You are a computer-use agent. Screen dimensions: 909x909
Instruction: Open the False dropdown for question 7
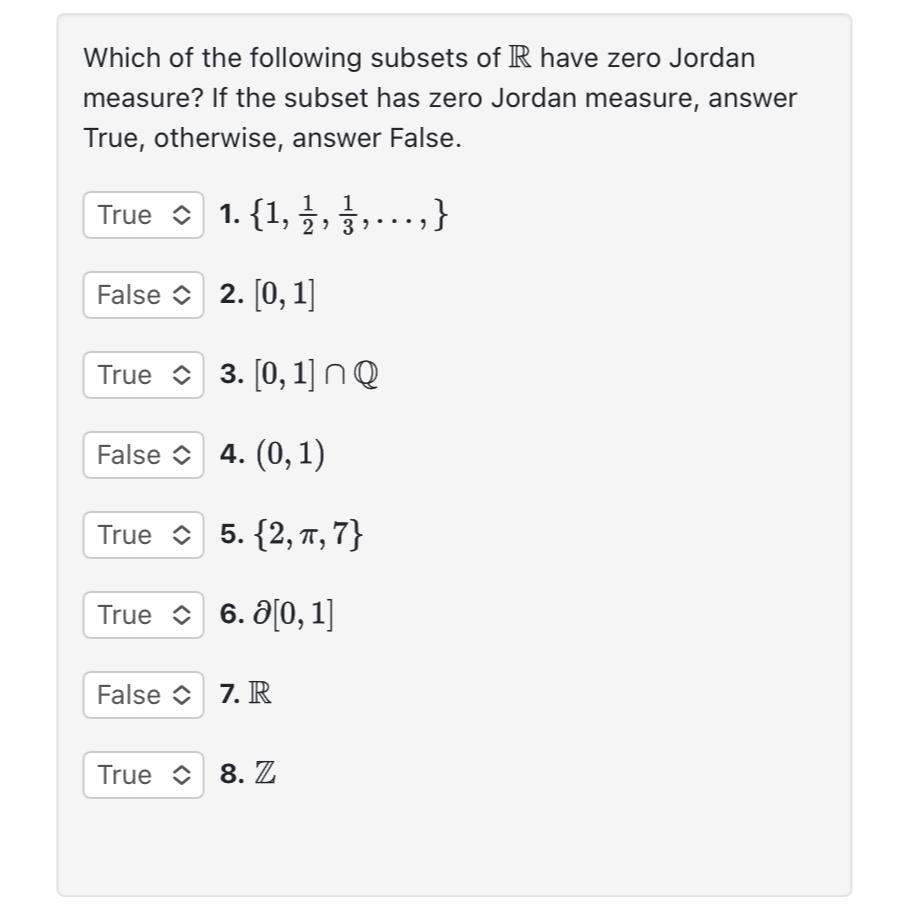click(143, 695)
